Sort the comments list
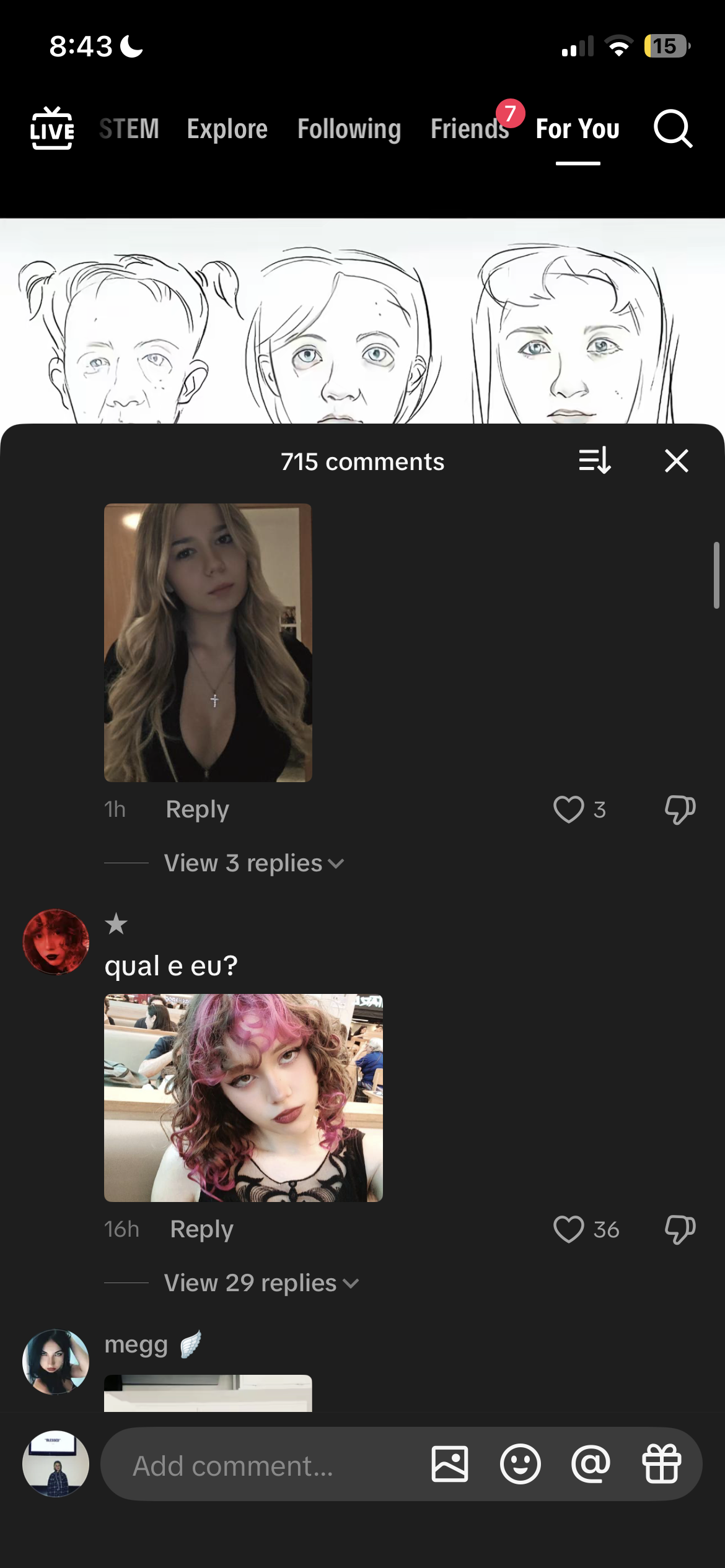The height and width of the screenshot is (1568, 725). [595, 461]
